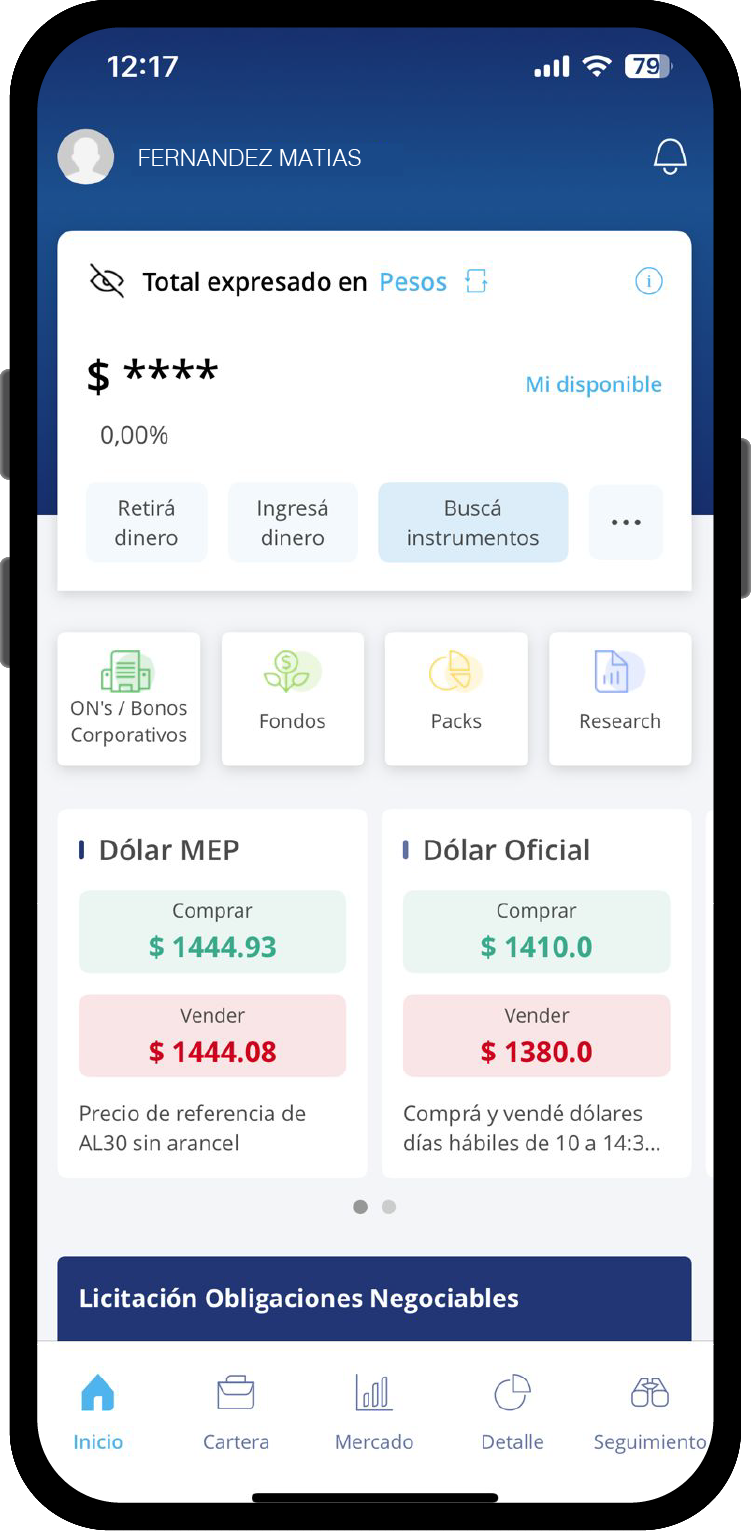Switch currency using the swap icon next to Pesos
The height and width of the screenshot is (1531, 751).
476,282
